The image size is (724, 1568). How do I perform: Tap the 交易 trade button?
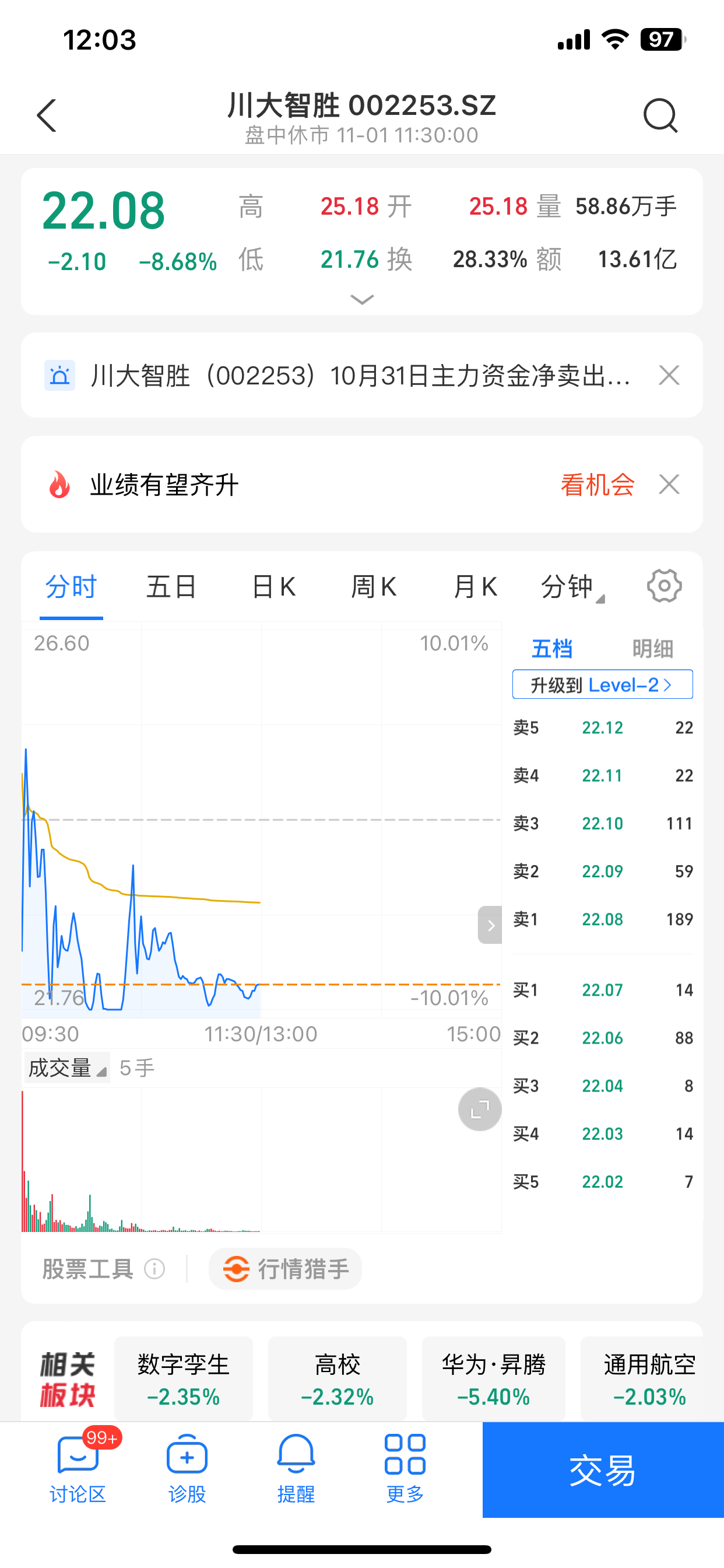[x=603, y=1470]
